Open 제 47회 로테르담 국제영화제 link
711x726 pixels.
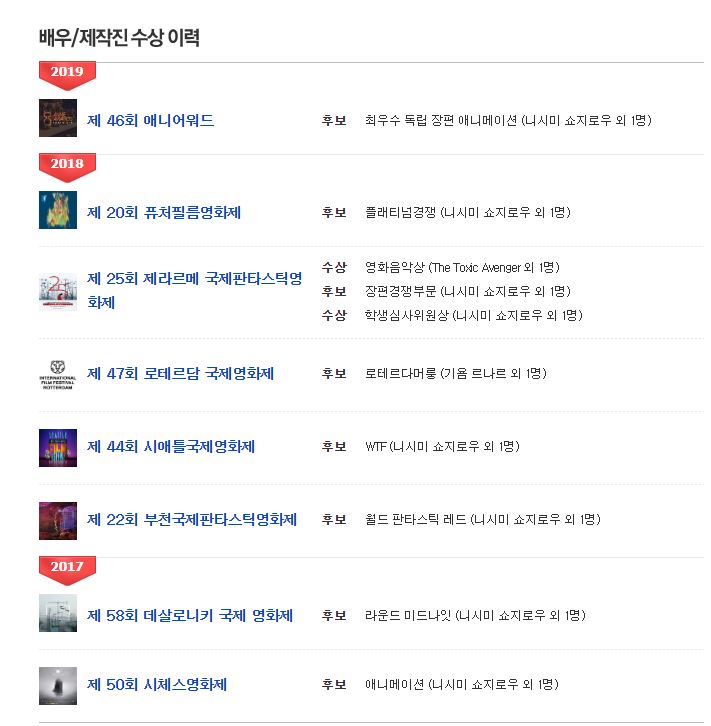coord(180,374)
